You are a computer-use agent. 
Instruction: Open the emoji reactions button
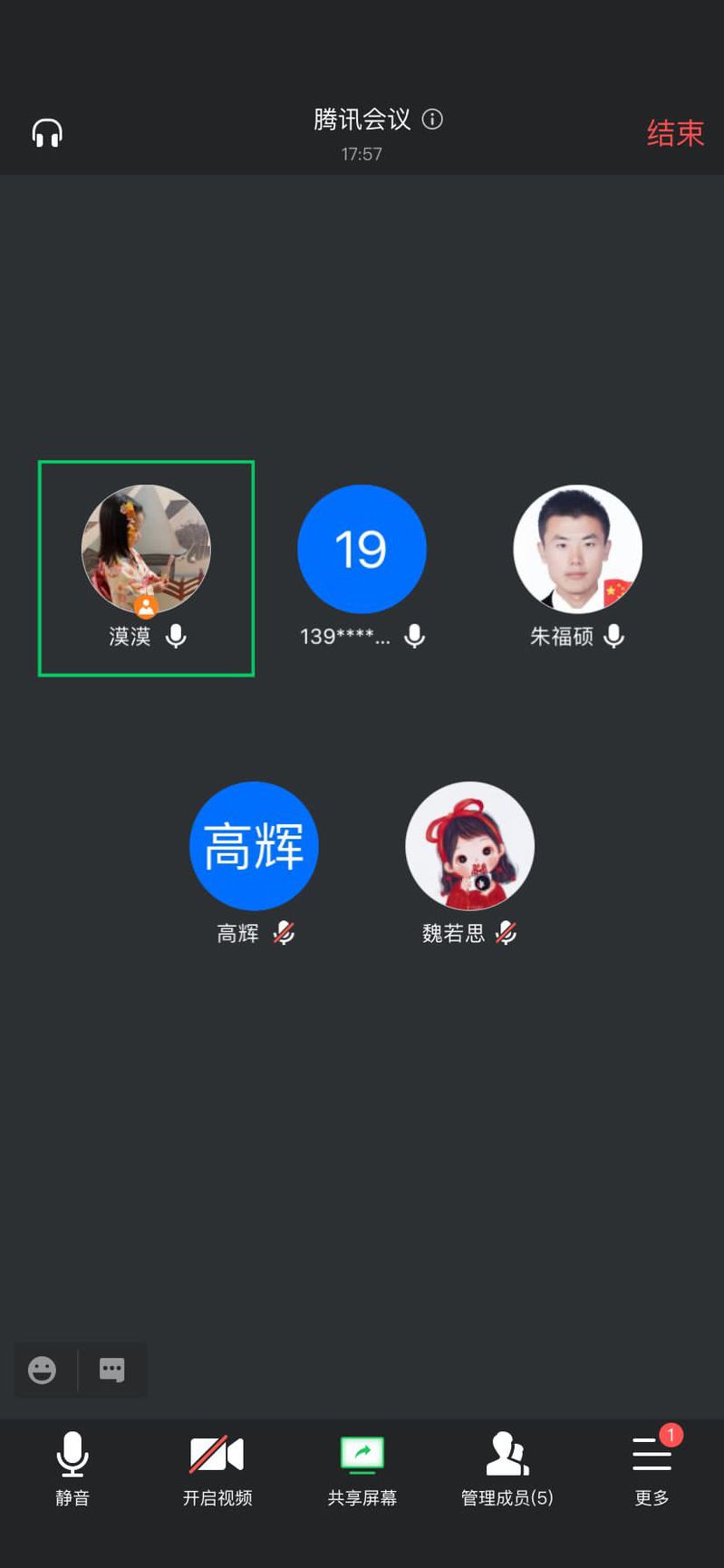click(42, 1370)
